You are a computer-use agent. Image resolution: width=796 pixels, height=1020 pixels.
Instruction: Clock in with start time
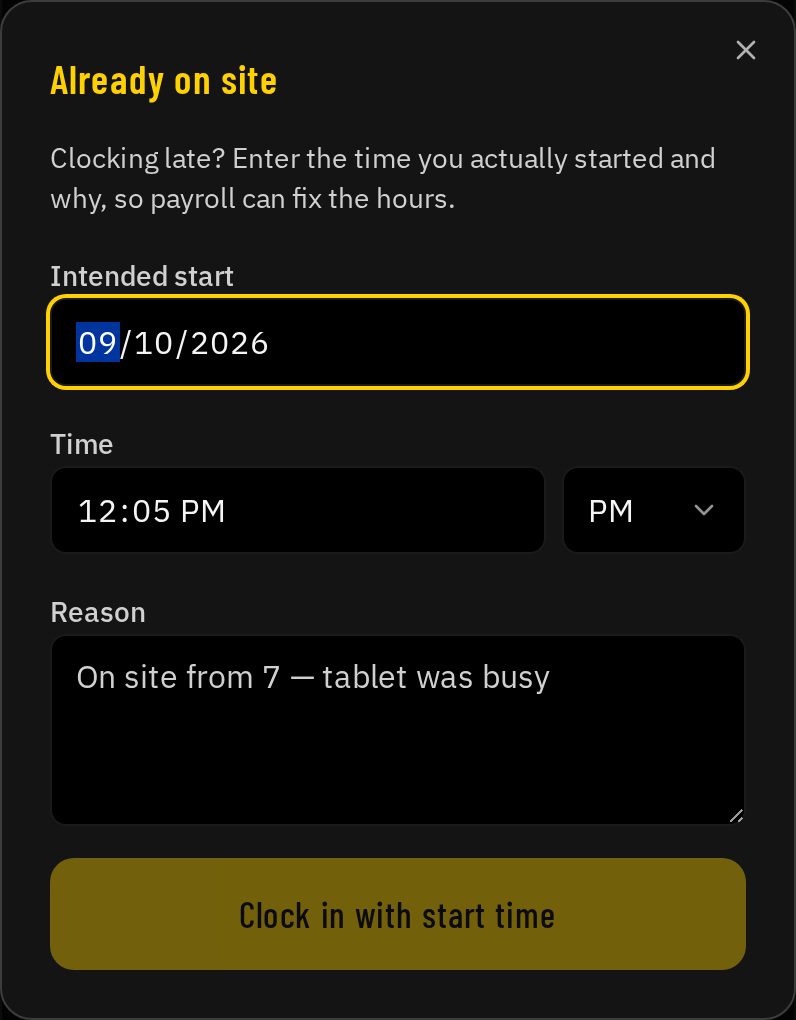coord(398,914)
